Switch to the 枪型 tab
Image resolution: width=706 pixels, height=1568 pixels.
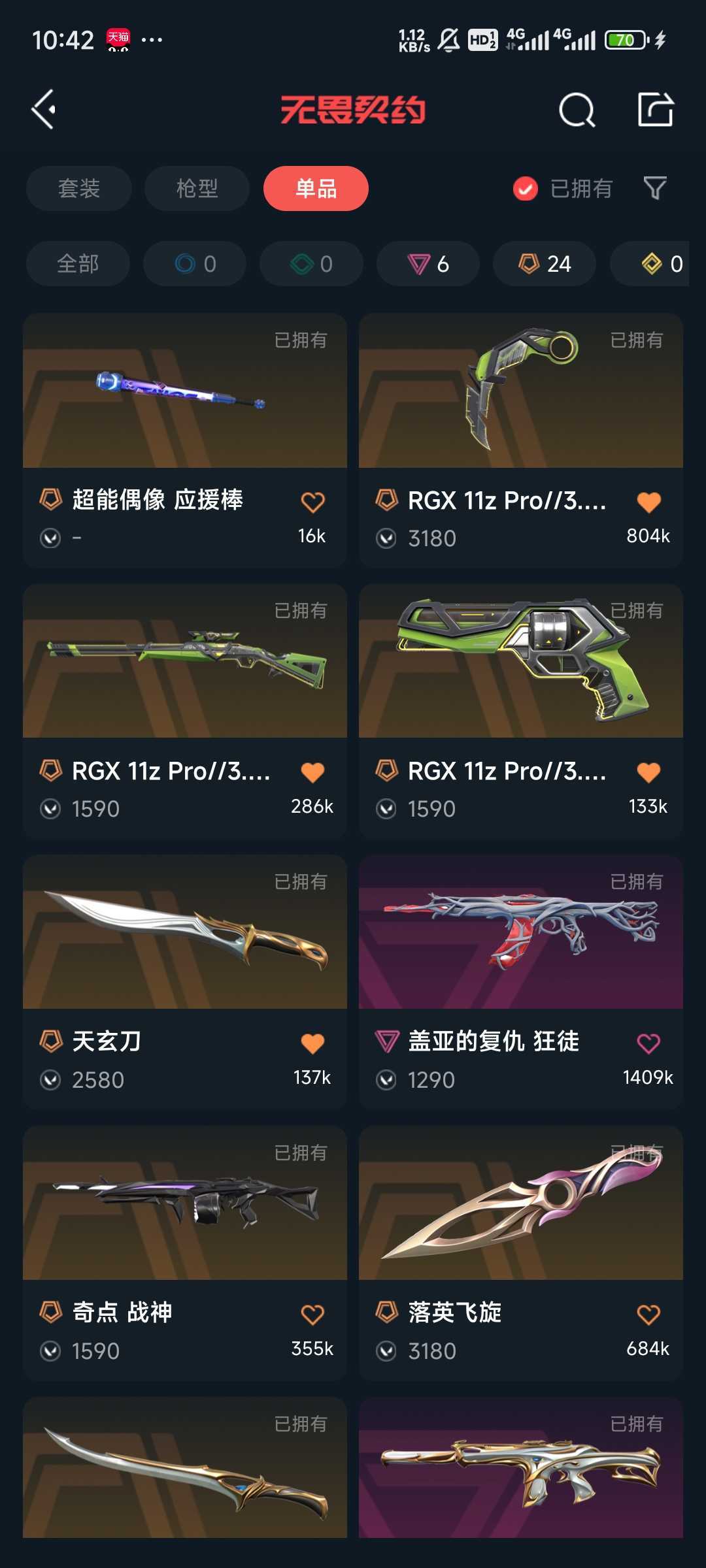click(197, 189)
